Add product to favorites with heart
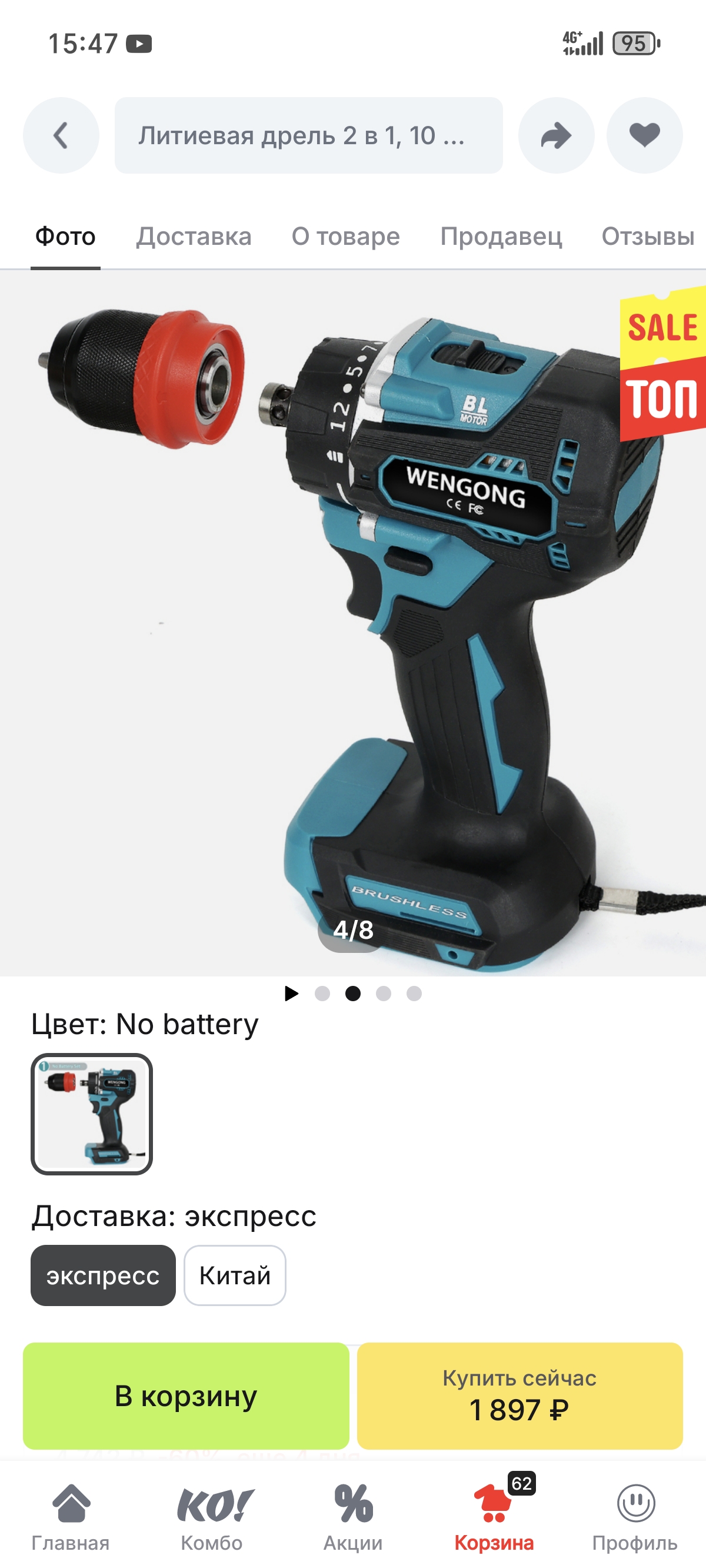This screenshot has height=1568, width=706. click(645, 135)
